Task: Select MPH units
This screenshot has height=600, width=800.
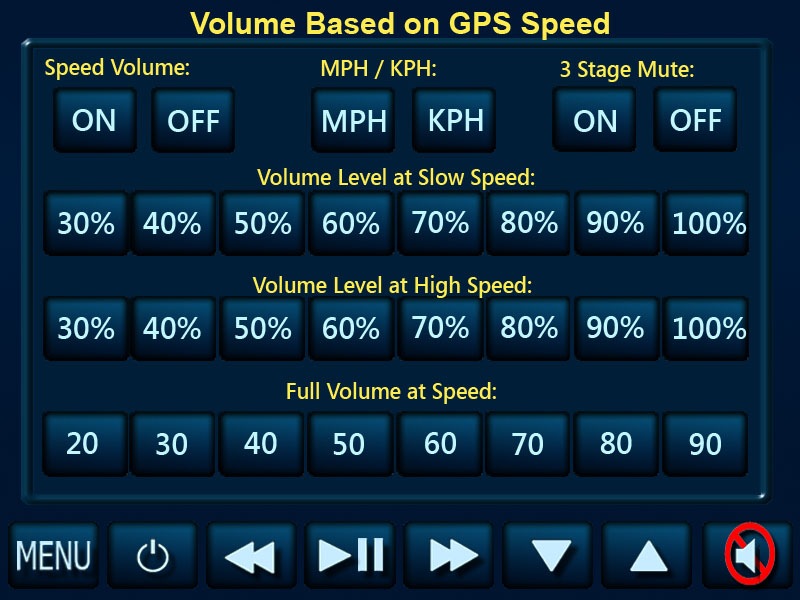Action: pos(353,120)
